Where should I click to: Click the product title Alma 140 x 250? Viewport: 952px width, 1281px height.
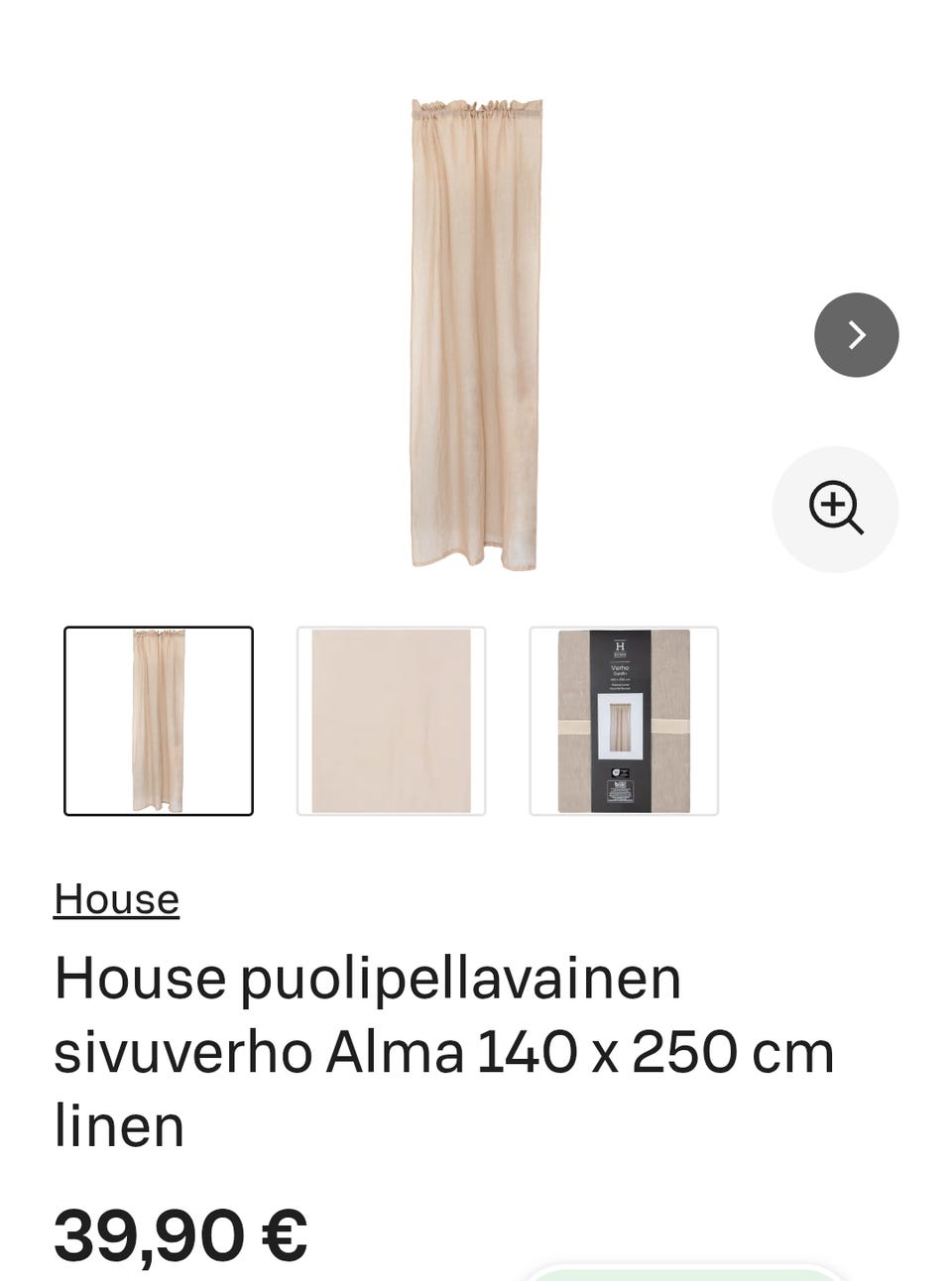443,1051
